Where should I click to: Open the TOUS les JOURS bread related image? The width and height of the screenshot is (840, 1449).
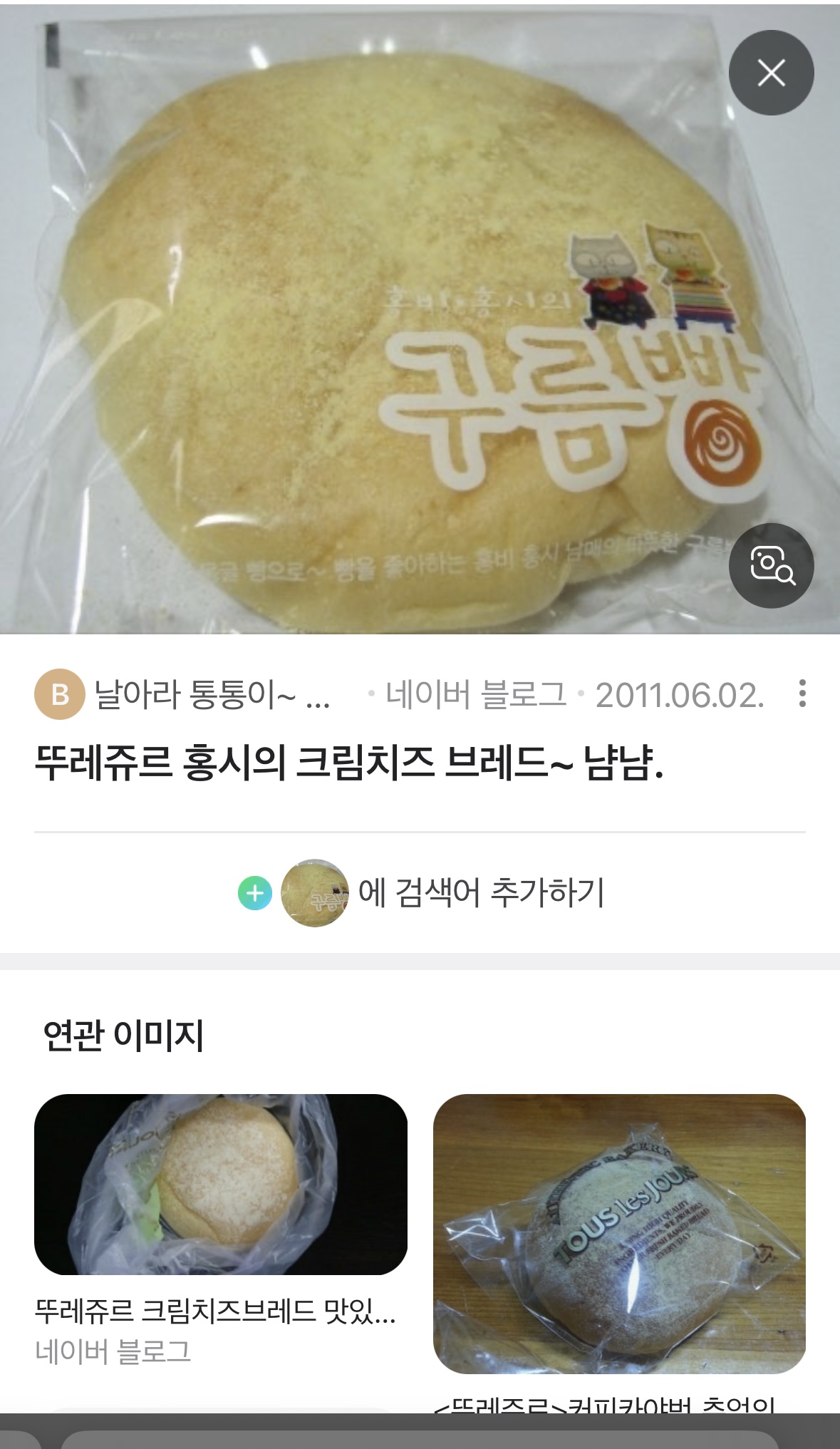(x=619, y=1233)
